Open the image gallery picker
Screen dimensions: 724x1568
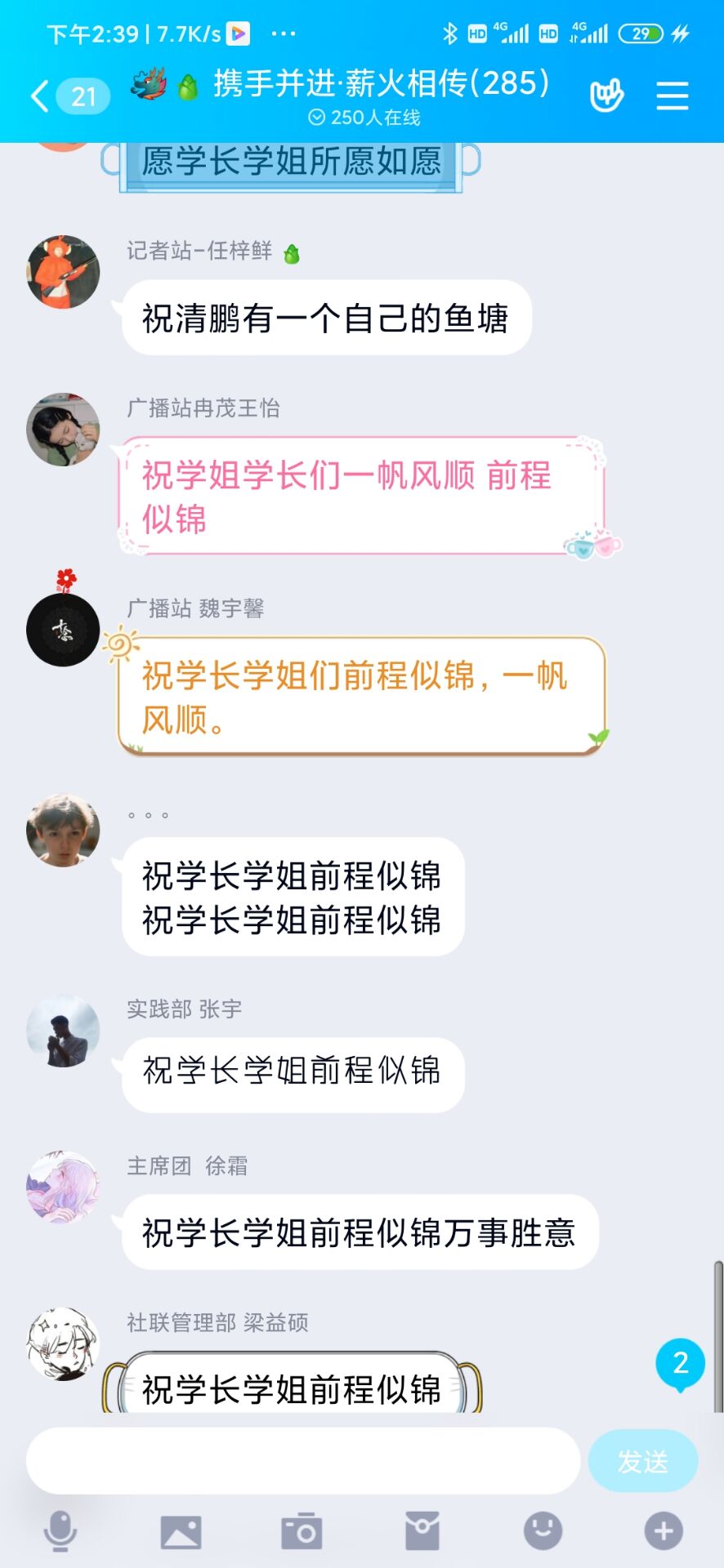pos(181,1531)
